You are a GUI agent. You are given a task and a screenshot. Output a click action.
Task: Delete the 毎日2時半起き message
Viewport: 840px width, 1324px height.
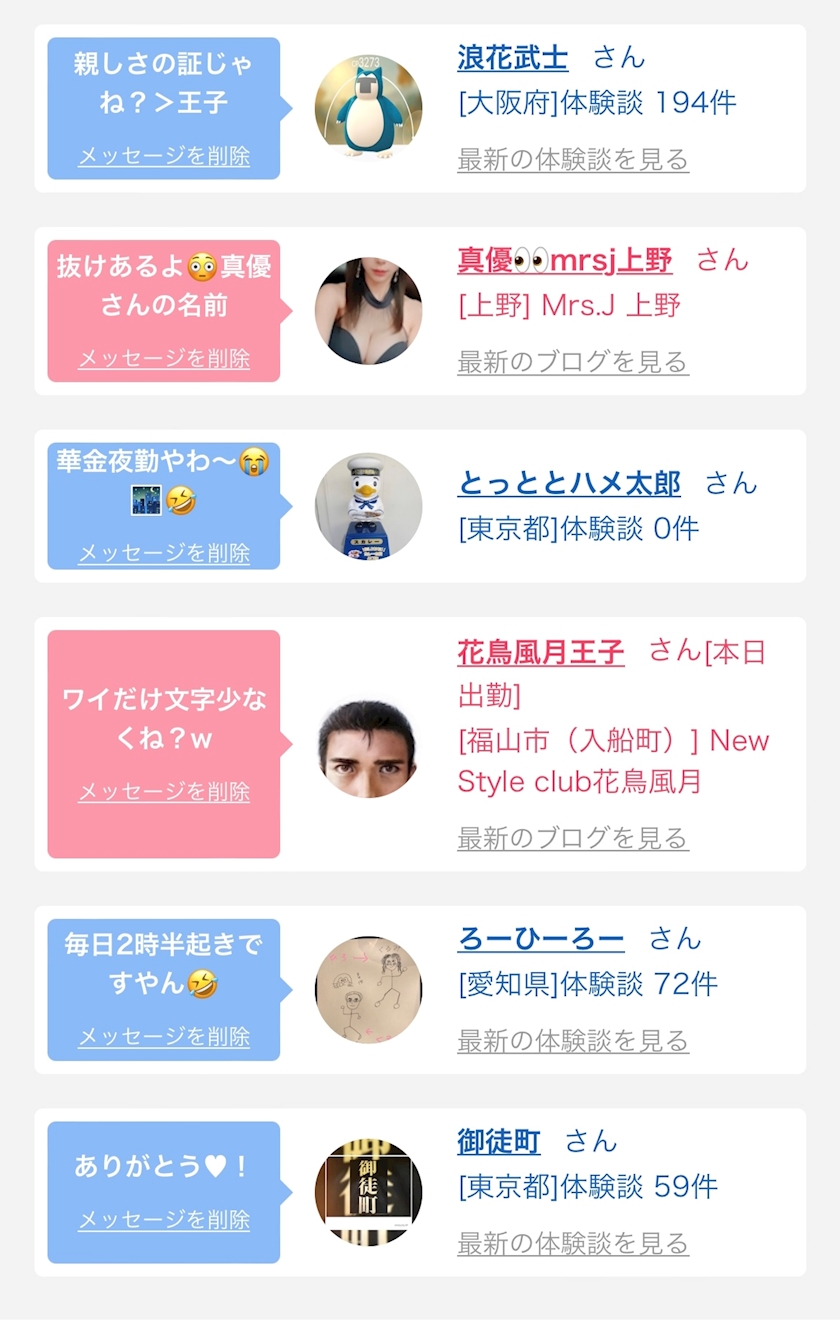coord(164,1037)
